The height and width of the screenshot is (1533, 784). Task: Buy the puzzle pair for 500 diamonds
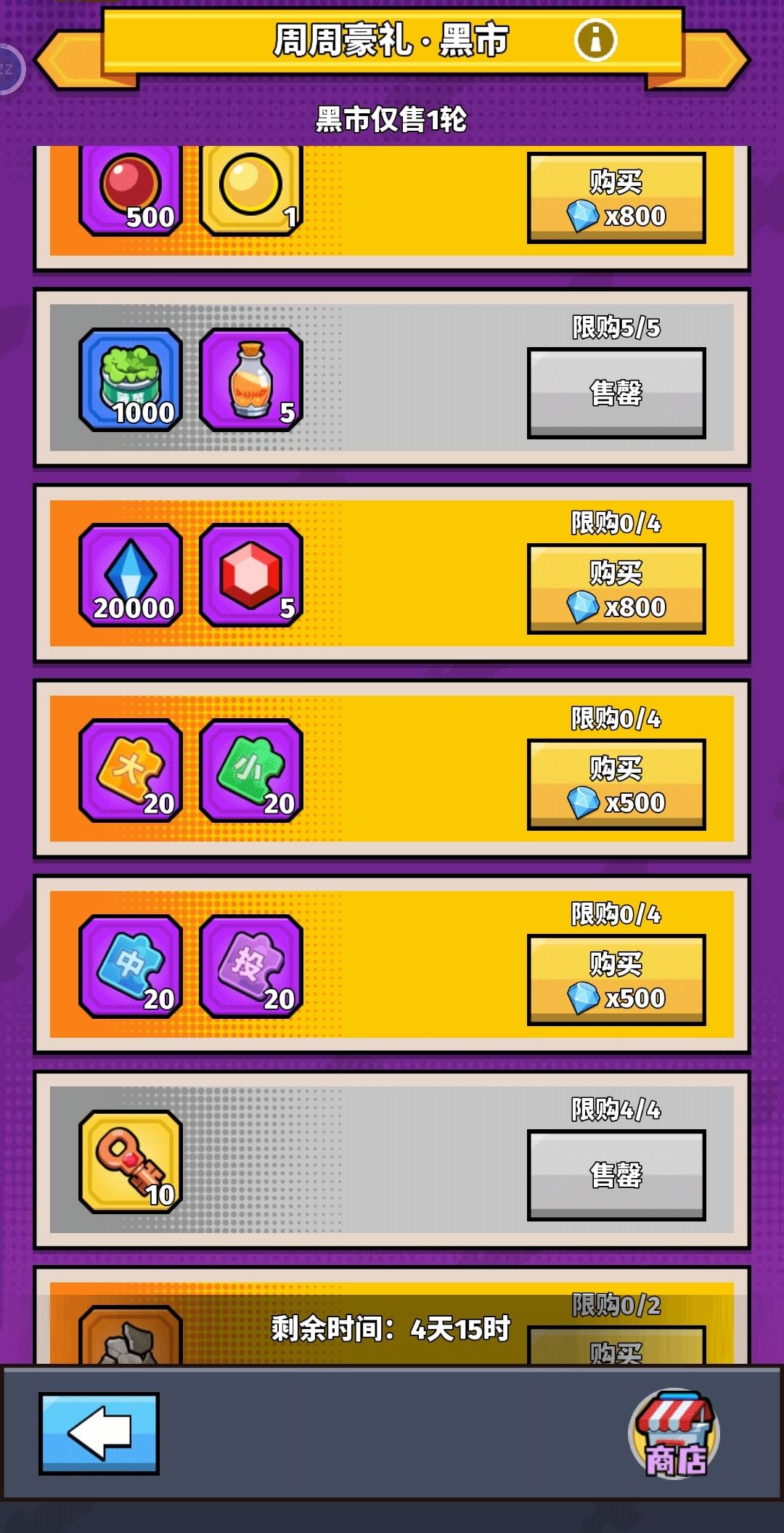click(x=617, y=783)
